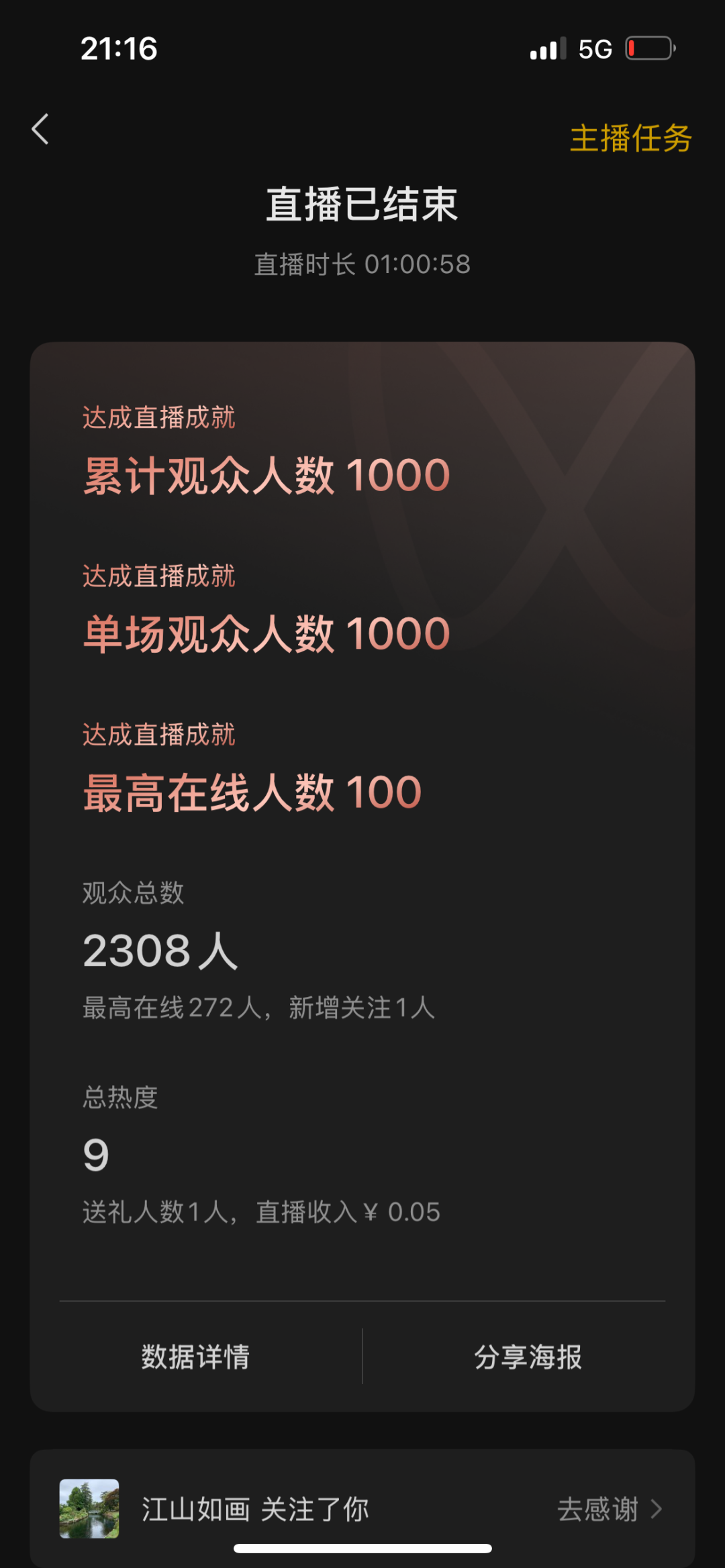This screenshot has width=725, height=1568.
Task: Open 数据详情 data details
Action: pos(195,1357)
